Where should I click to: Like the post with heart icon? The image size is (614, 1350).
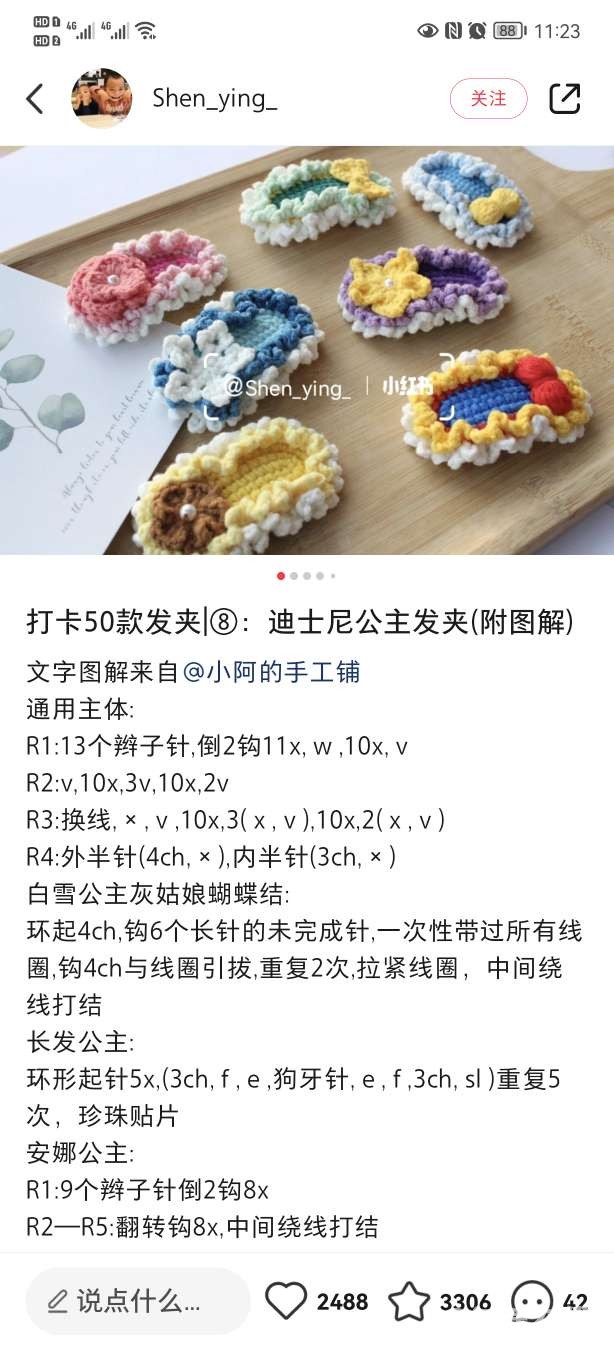point(286,1301)
